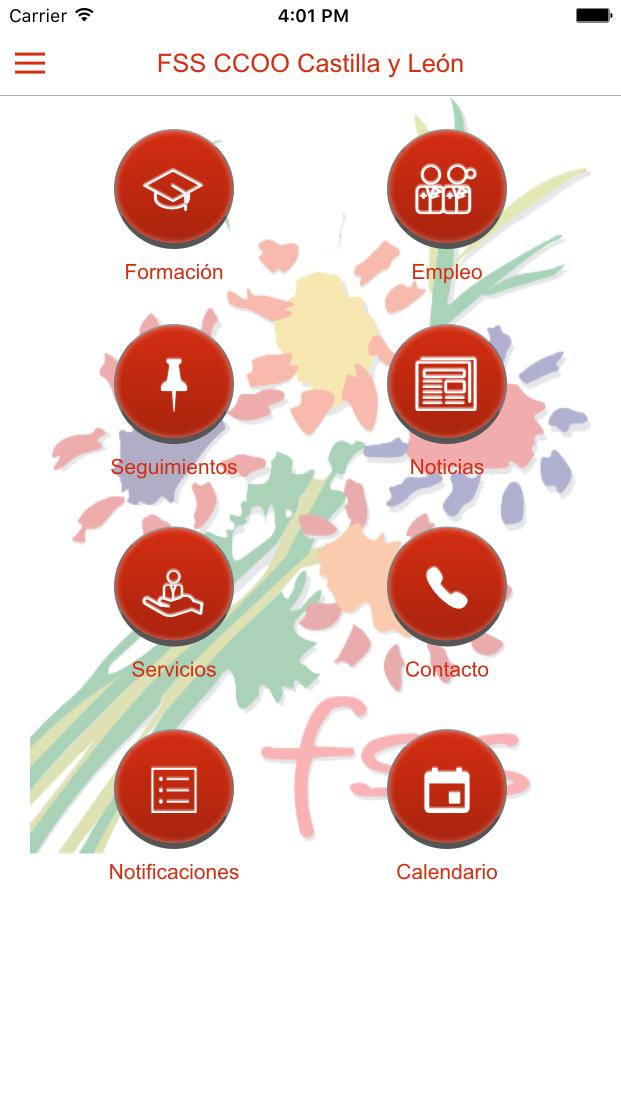Open the Calendario section
This screenshot has width=621, height=1104.
(x=446, y=789)
